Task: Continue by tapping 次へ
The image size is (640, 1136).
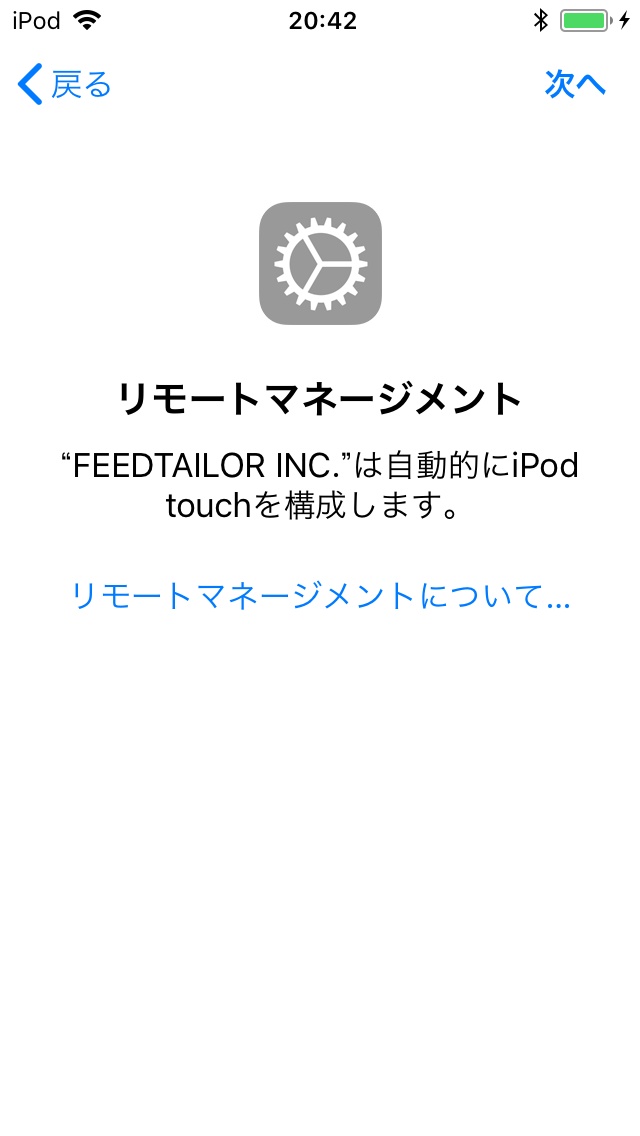Action: (x=575, y=85)
